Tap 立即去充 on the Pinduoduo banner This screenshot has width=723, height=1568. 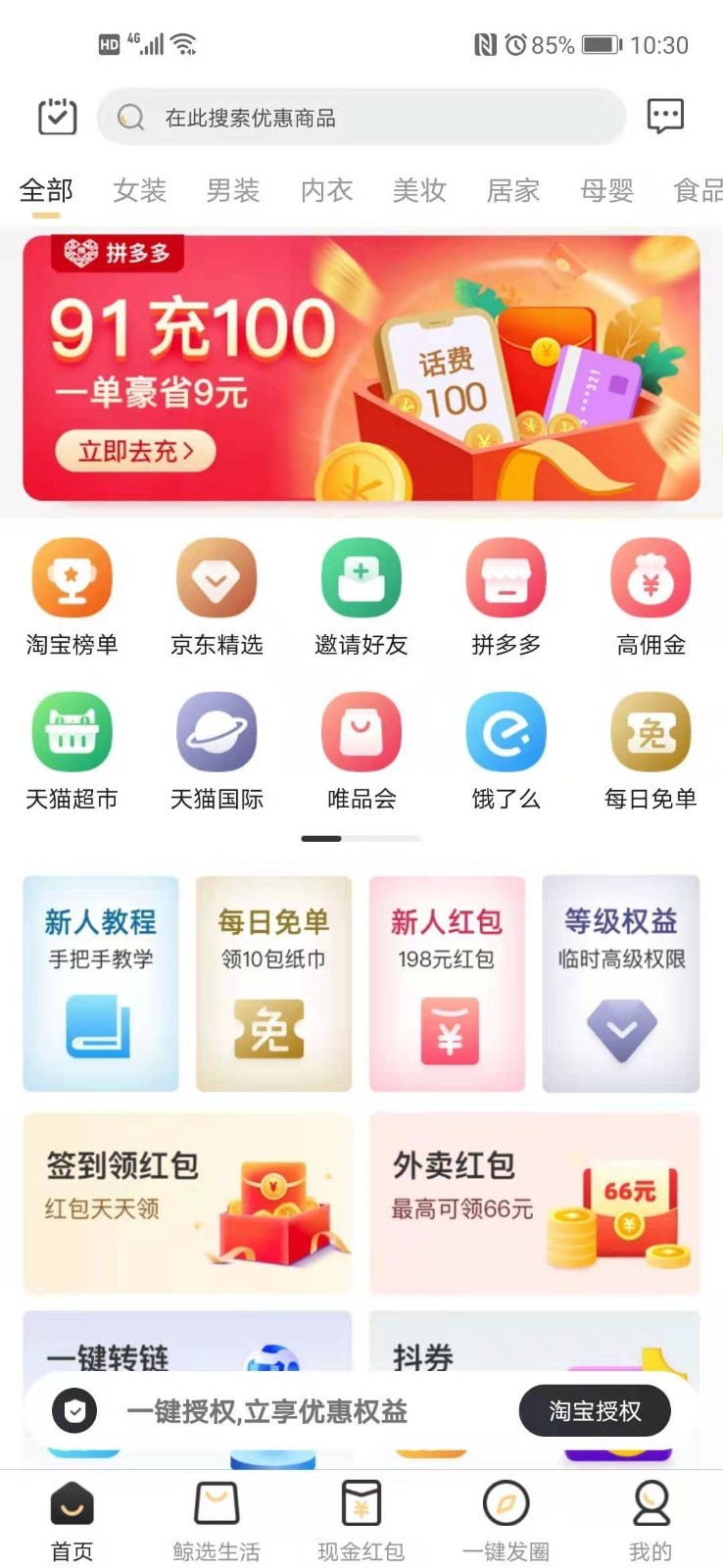click(135, 451)
